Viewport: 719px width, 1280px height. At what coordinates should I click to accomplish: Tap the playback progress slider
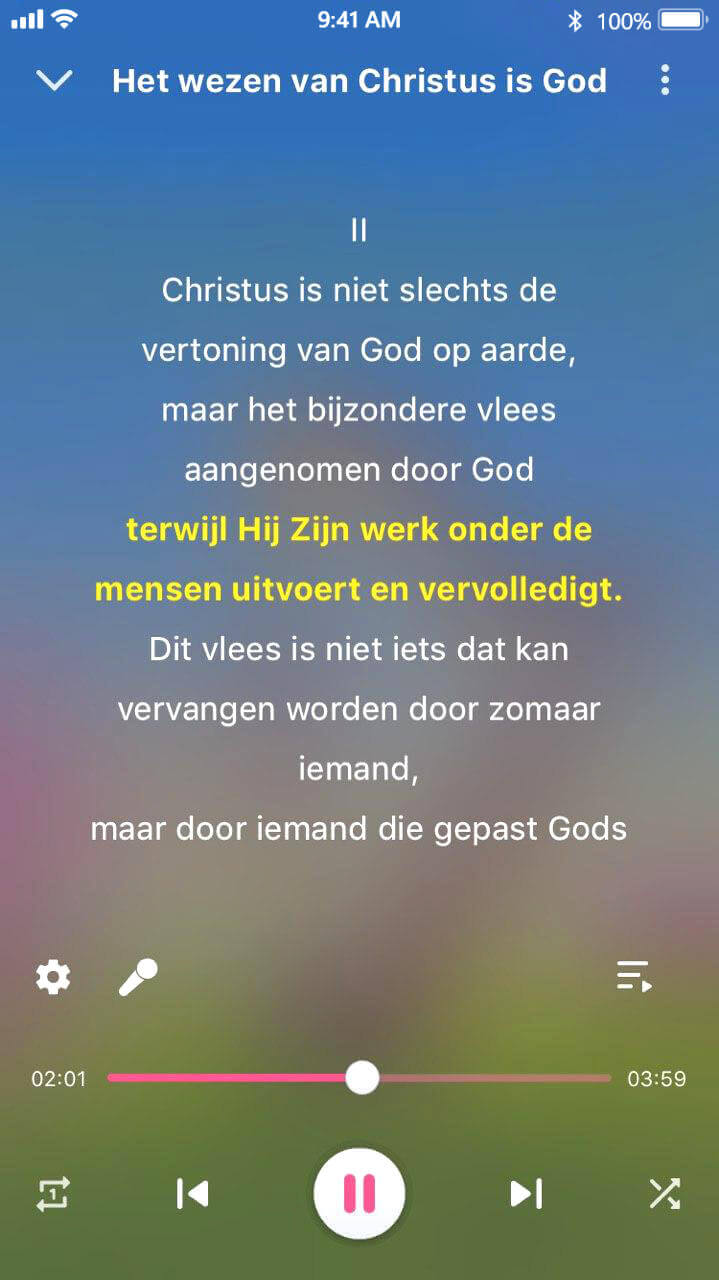coord(362,1078)
